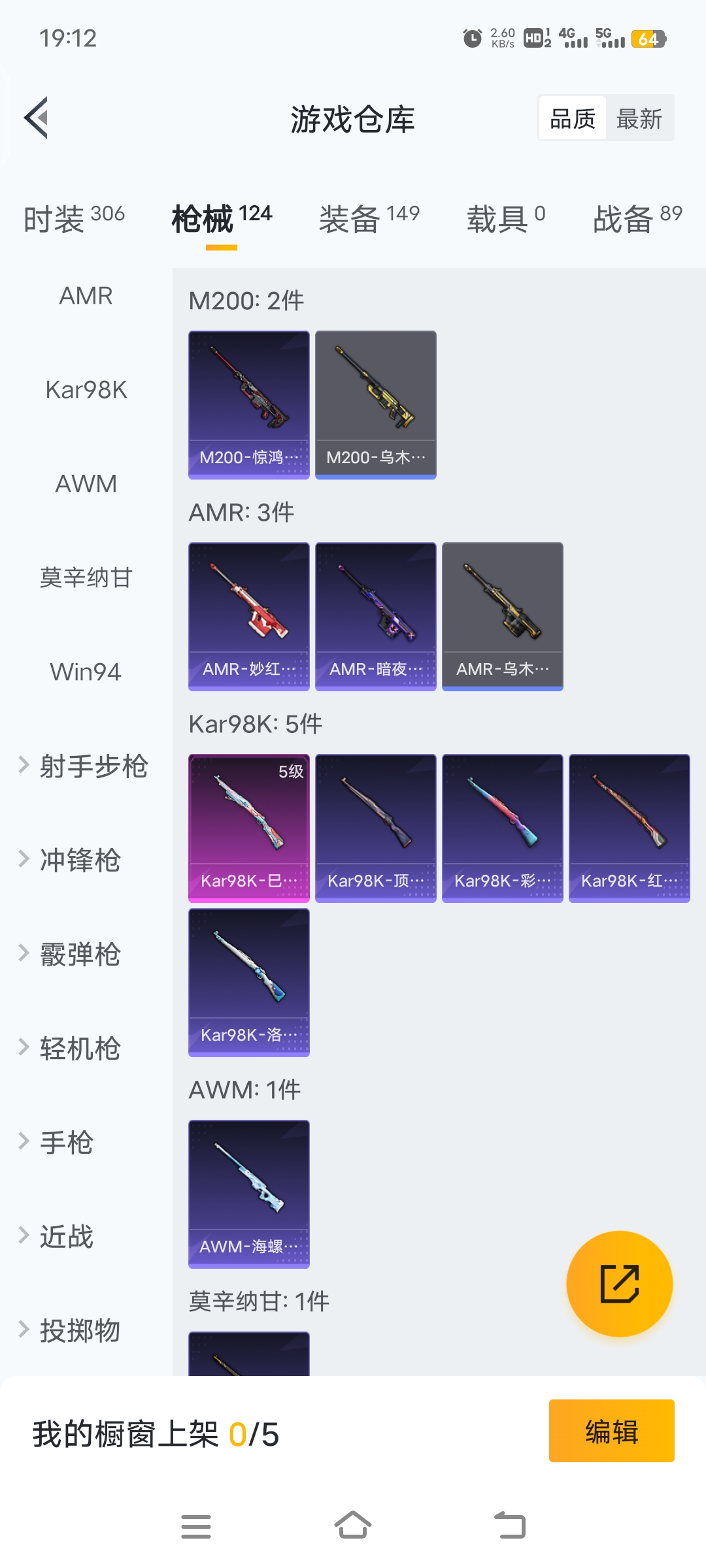View the AWM-海螺 skin
The image size is (706, 1568).
tap(248, 1194)
